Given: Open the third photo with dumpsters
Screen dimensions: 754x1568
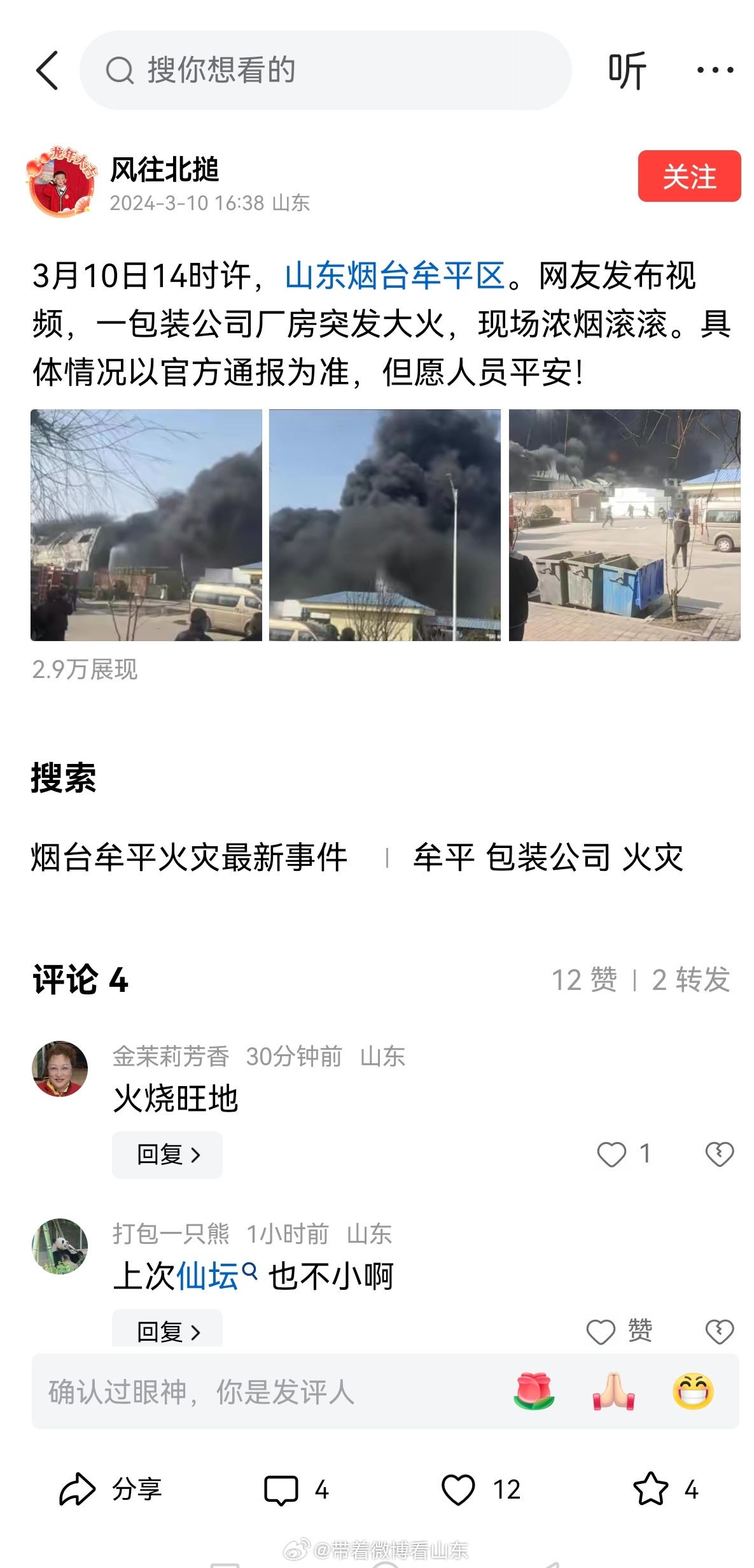Looking at the screenshot, I should point(624,525).
